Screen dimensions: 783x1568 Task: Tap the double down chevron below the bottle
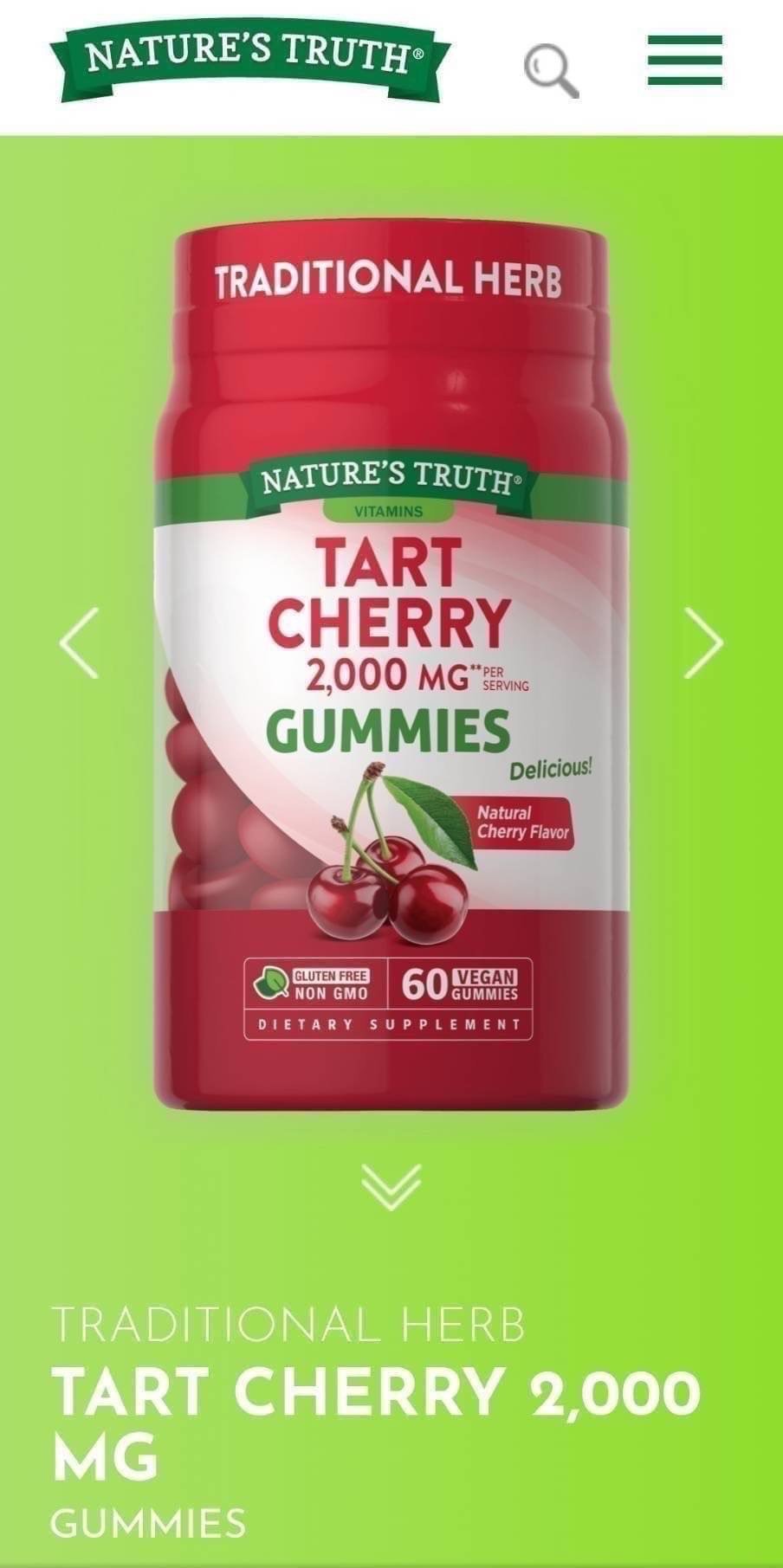[x=391, y=1186]
